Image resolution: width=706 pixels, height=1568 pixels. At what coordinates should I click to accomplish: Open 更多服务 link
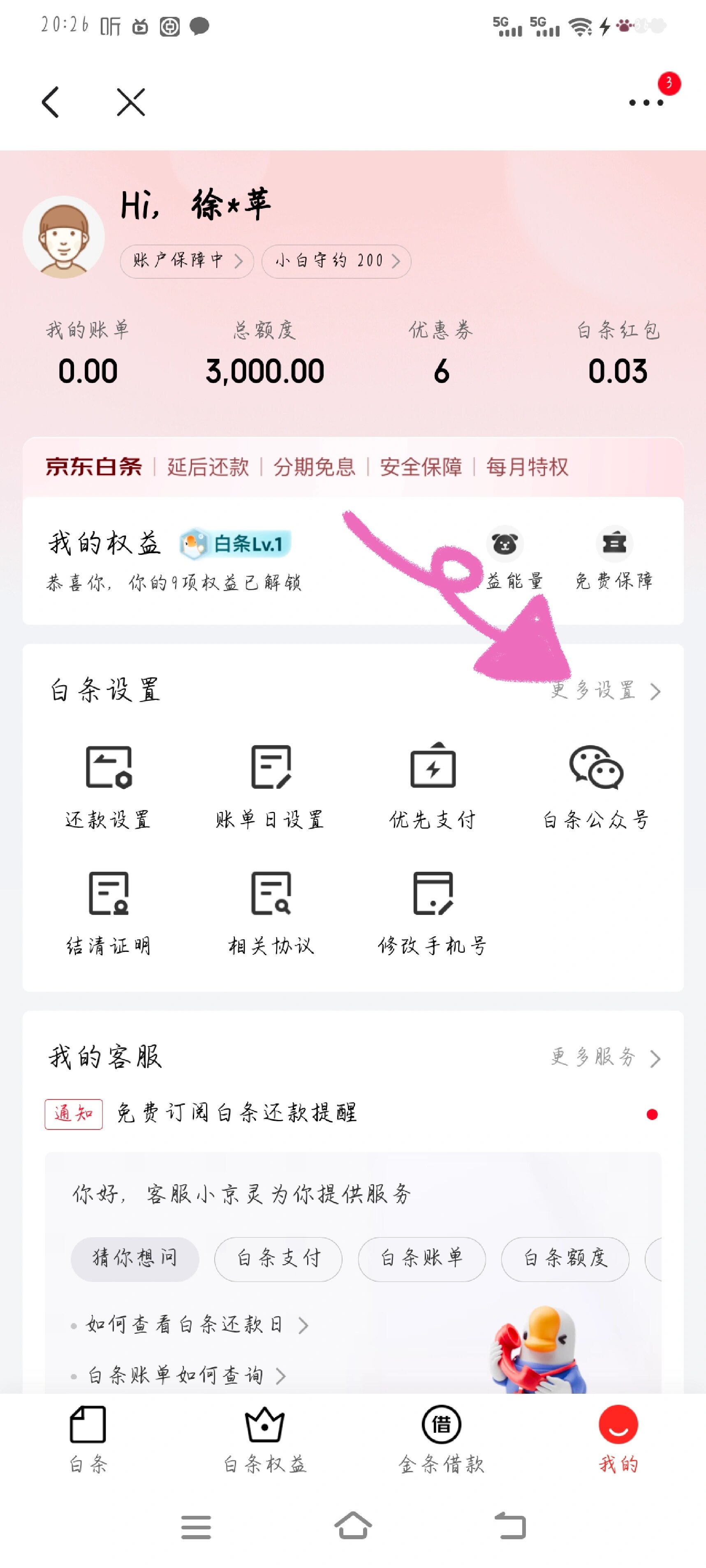606,1057
